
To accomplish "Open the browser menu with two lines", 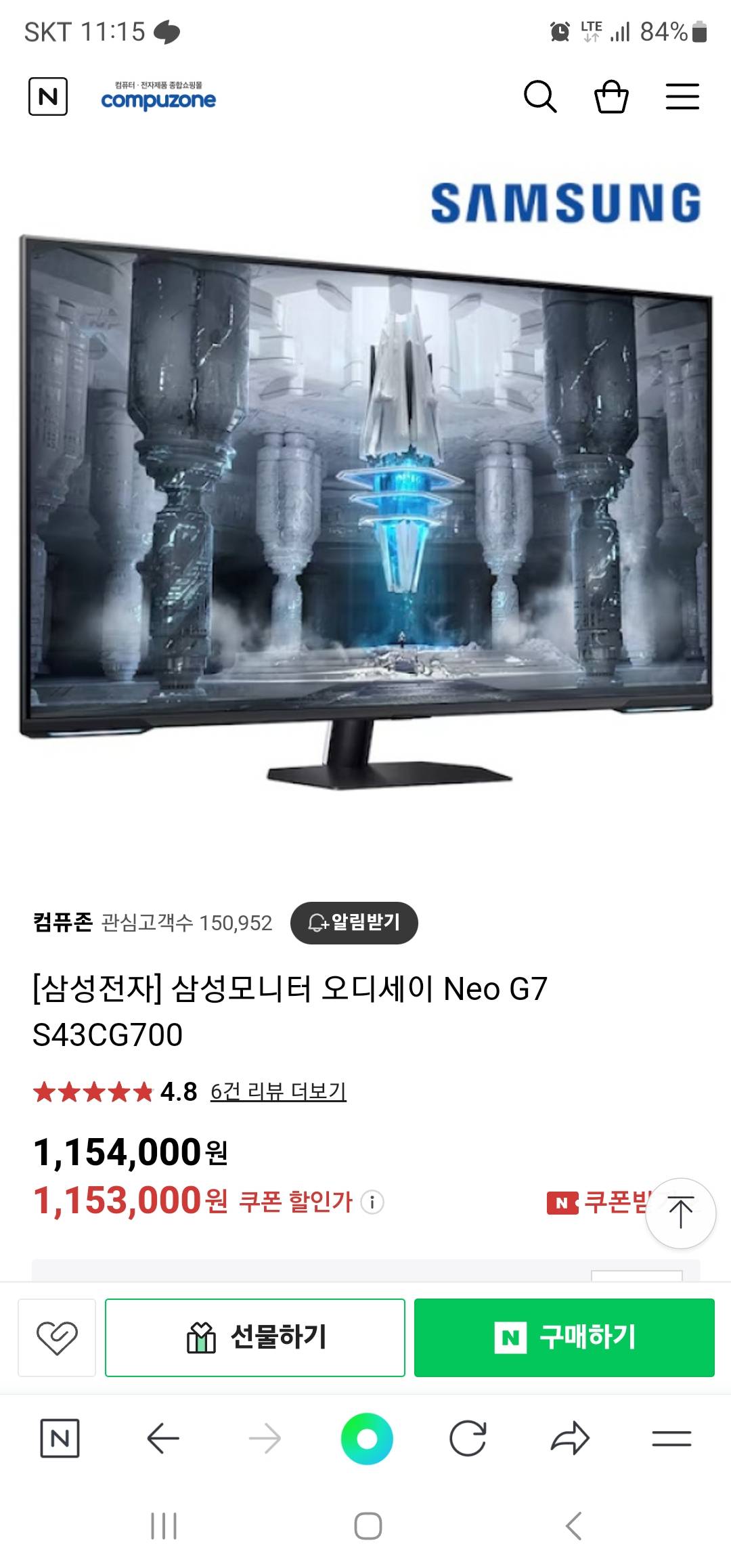I will (x=671, y=1439).
